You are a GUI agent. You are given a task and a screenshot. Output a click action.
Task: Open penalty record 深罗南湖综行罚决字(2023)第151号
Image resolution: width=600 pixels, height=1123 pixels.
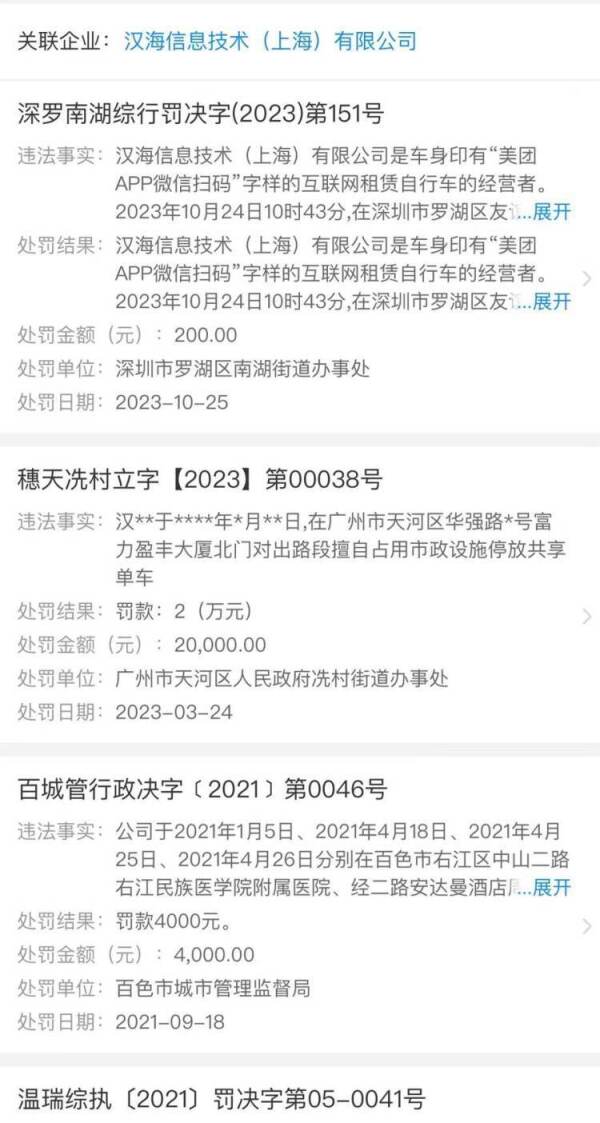point(200,114)
